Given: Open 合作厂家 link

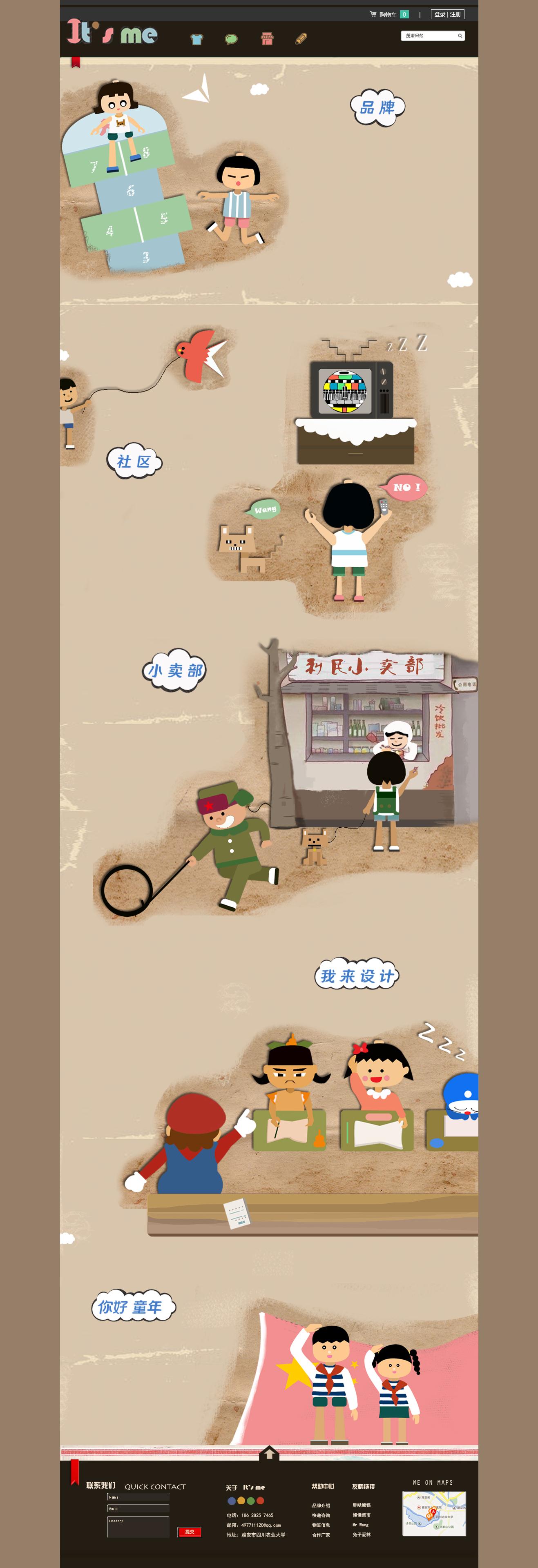Looking at the screenshot, I should click(321, 1535).
